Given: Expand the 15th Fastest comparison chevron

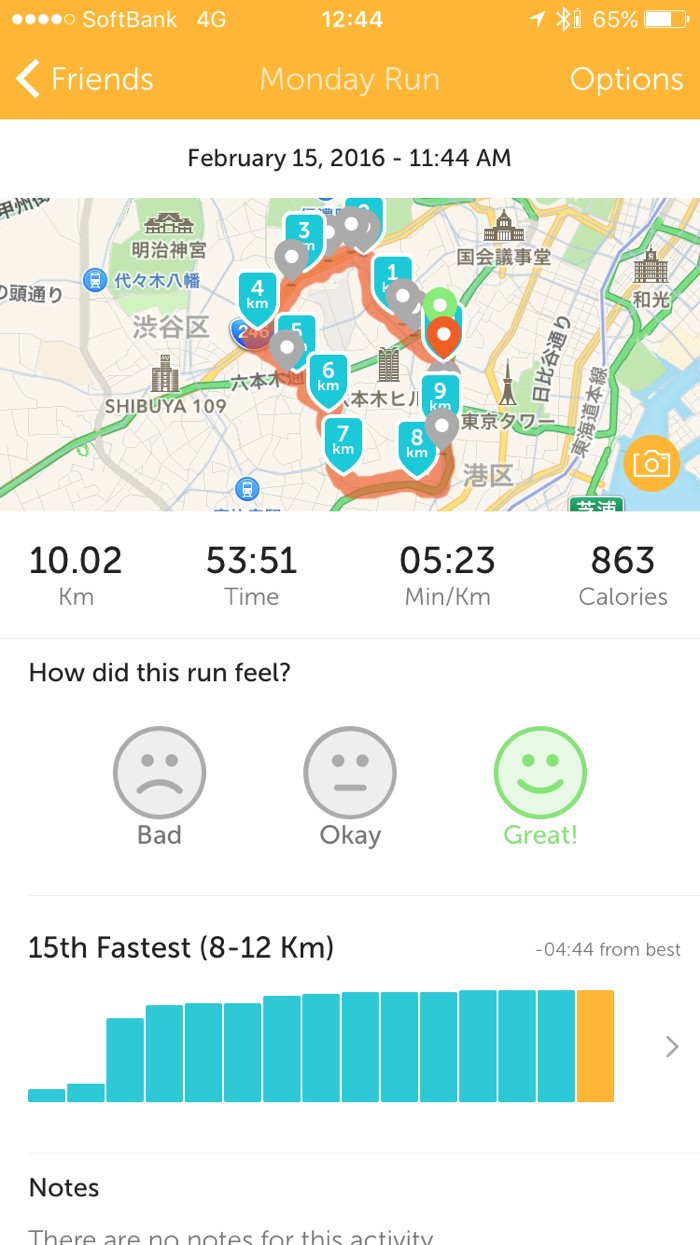Looking at the screenshot, I should coord(672,1046).
